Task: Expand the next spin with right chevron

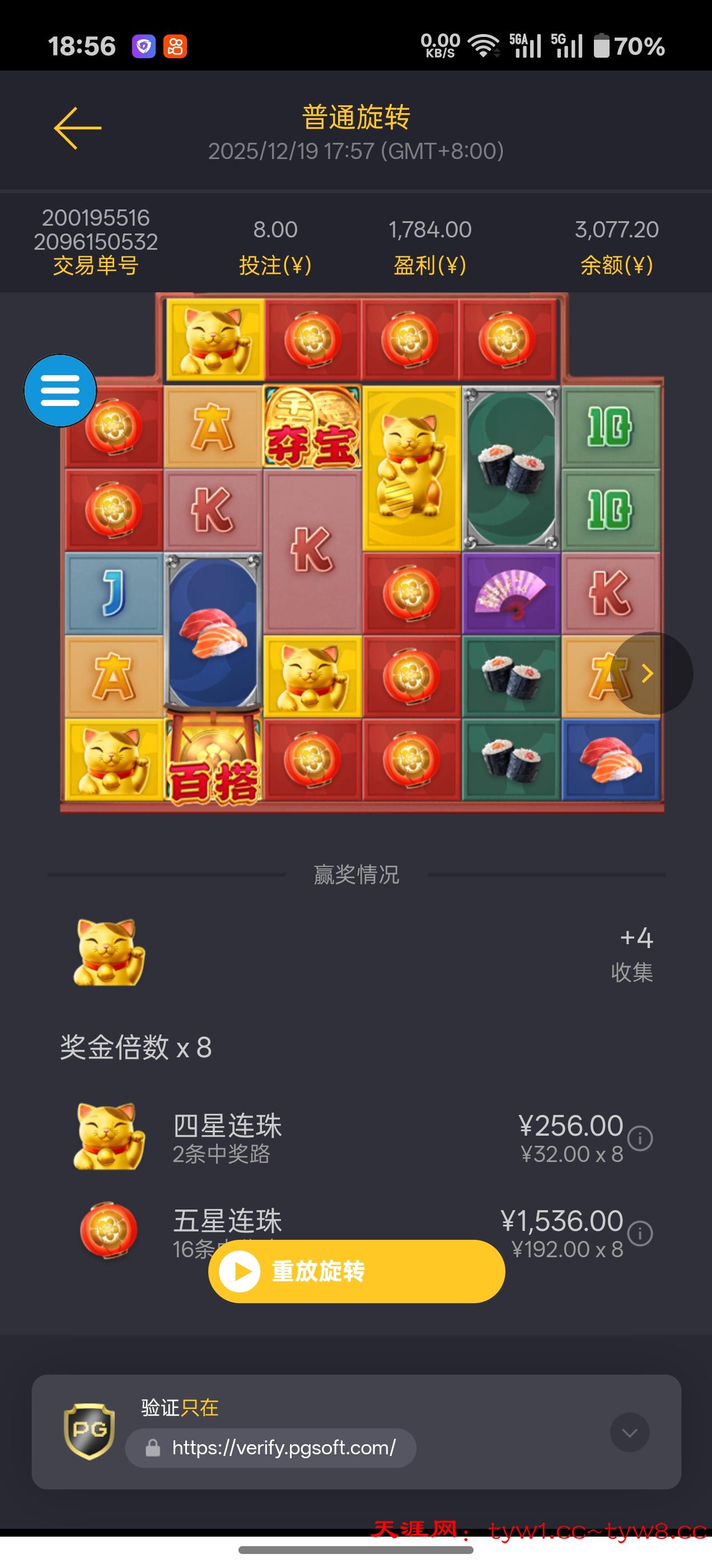Action: tap(647, 673)
